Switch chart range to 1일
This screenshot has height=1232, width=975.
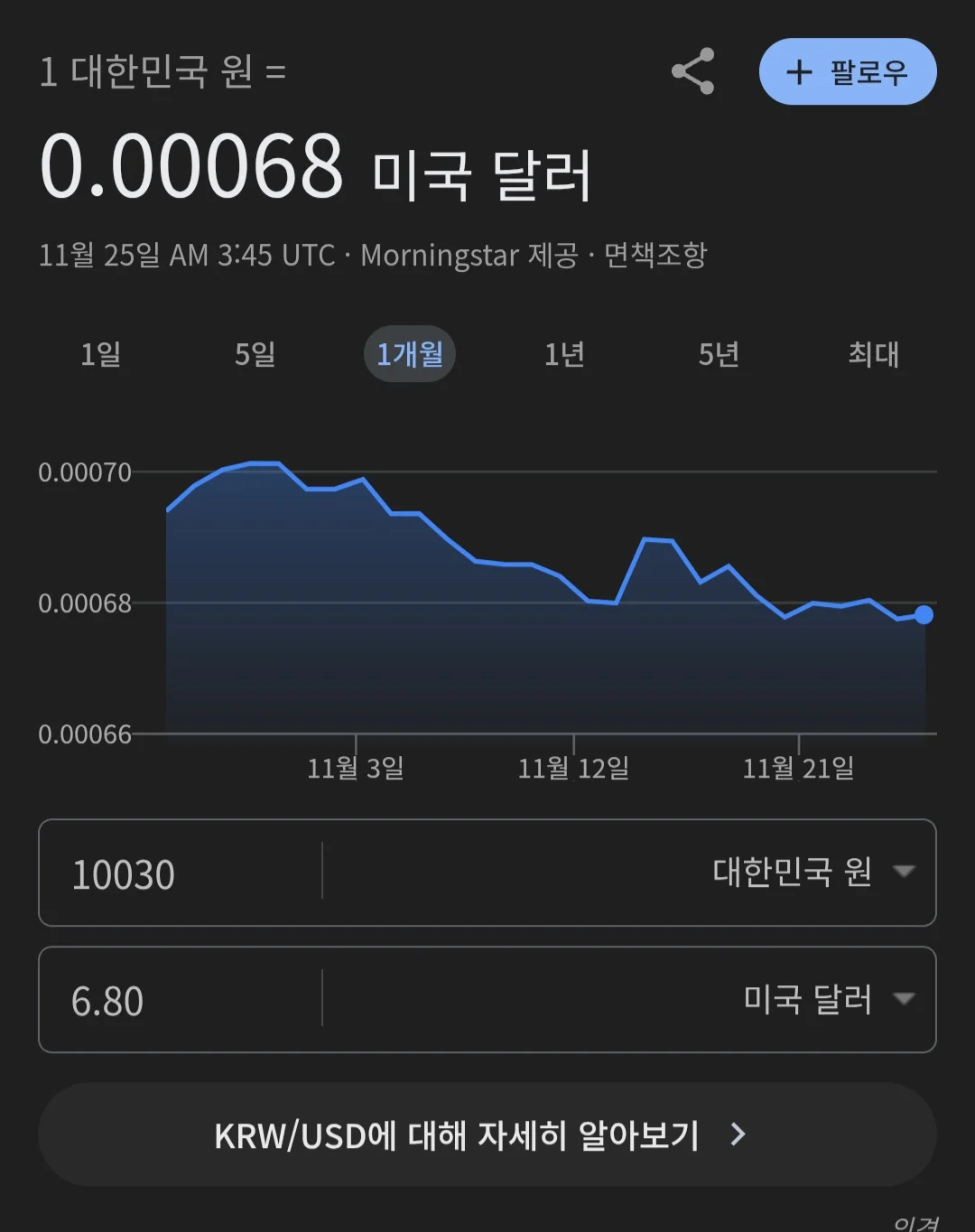tap(100, 354)
